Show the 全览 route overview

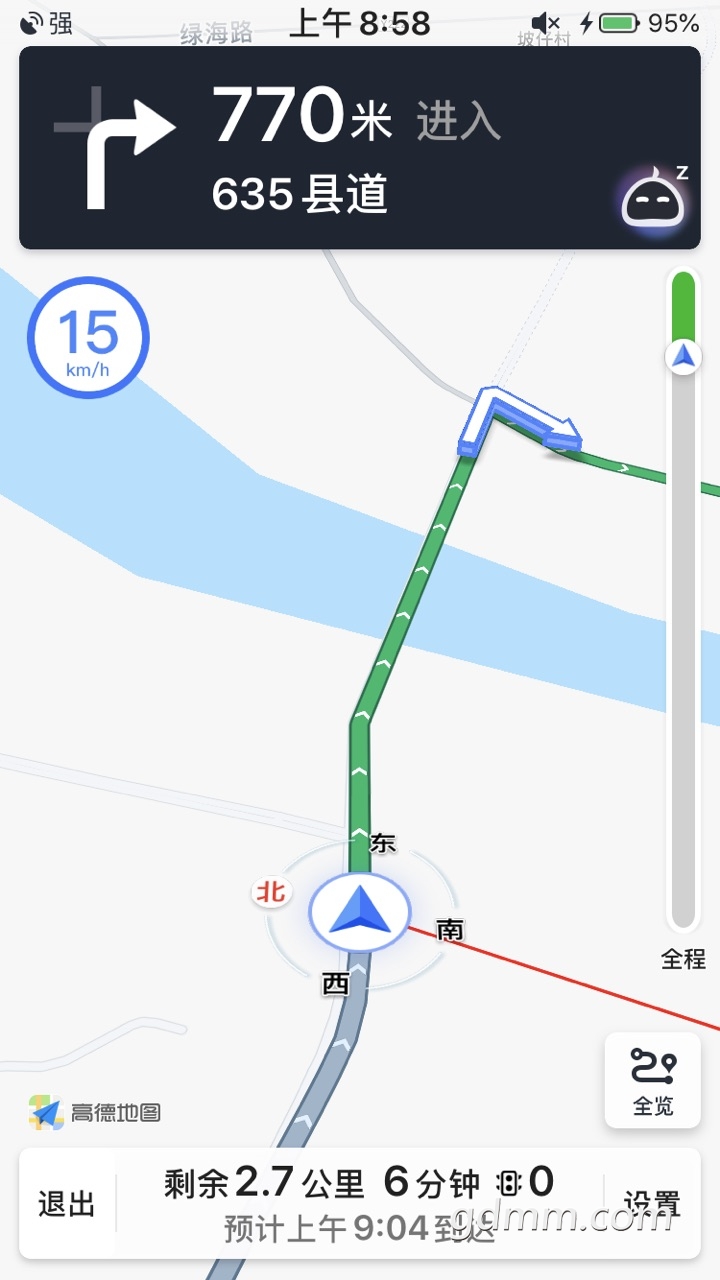653,1081
